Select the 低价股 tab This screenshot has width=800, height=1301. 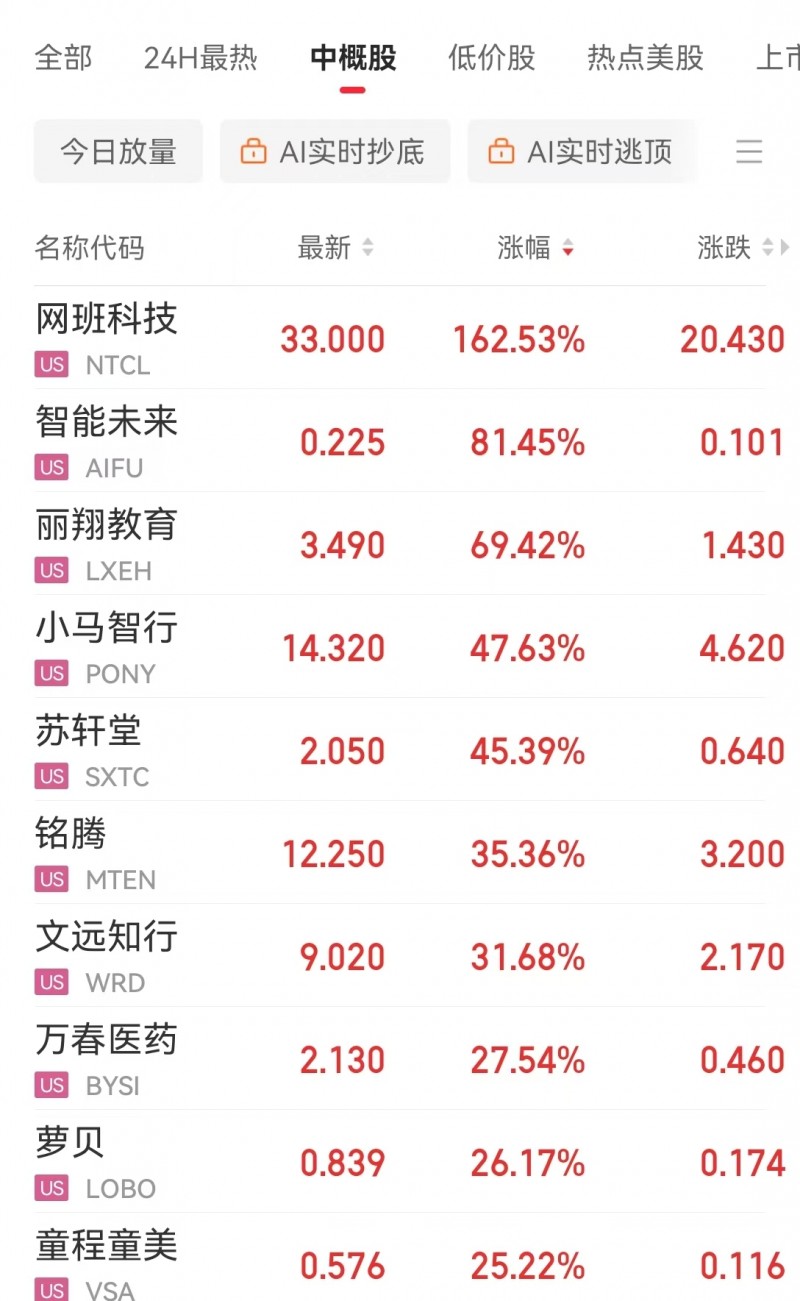(491, 58)
